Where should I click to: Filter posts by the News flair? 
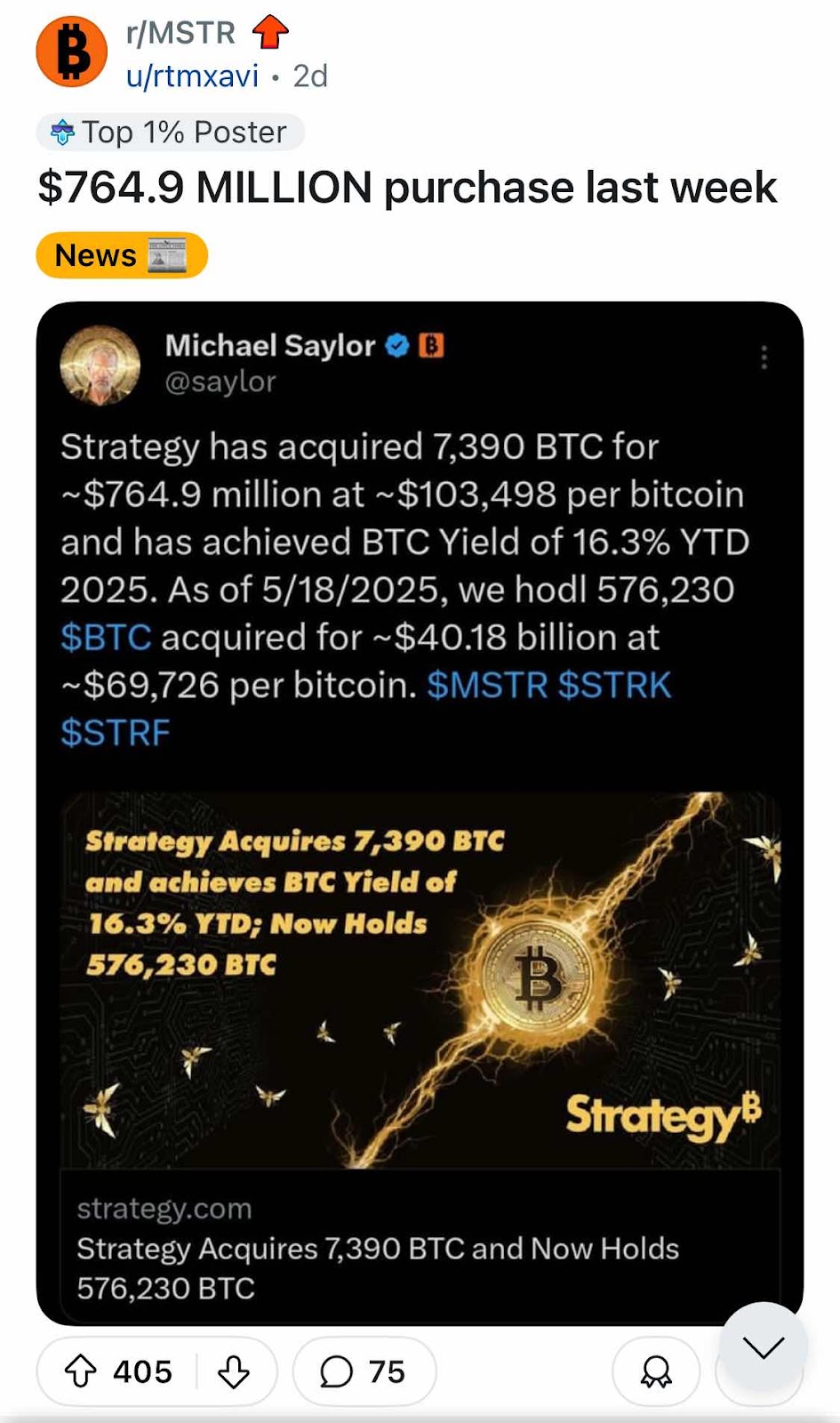[122, 255]
